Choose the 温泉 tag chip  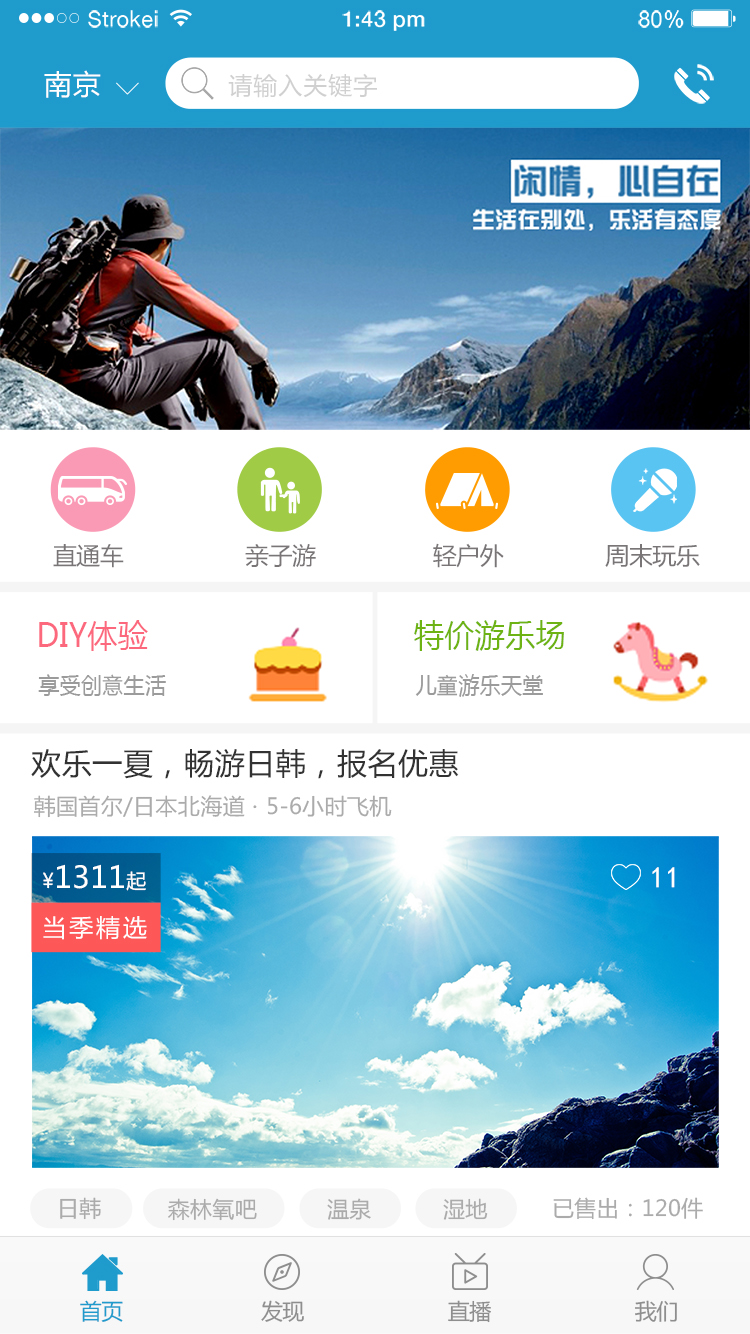(x=350, y=1209)
